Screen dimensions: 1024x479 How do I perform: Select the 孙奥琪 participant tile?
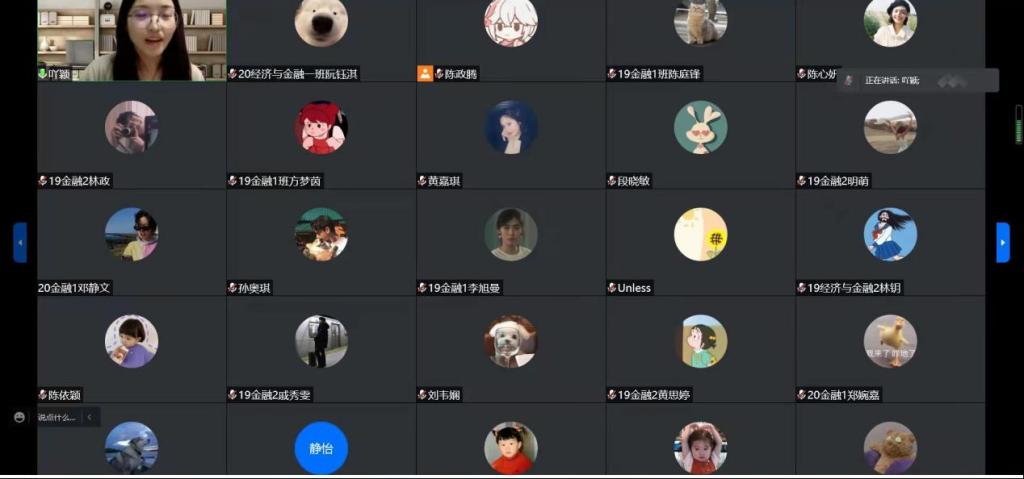click(321, 242)
